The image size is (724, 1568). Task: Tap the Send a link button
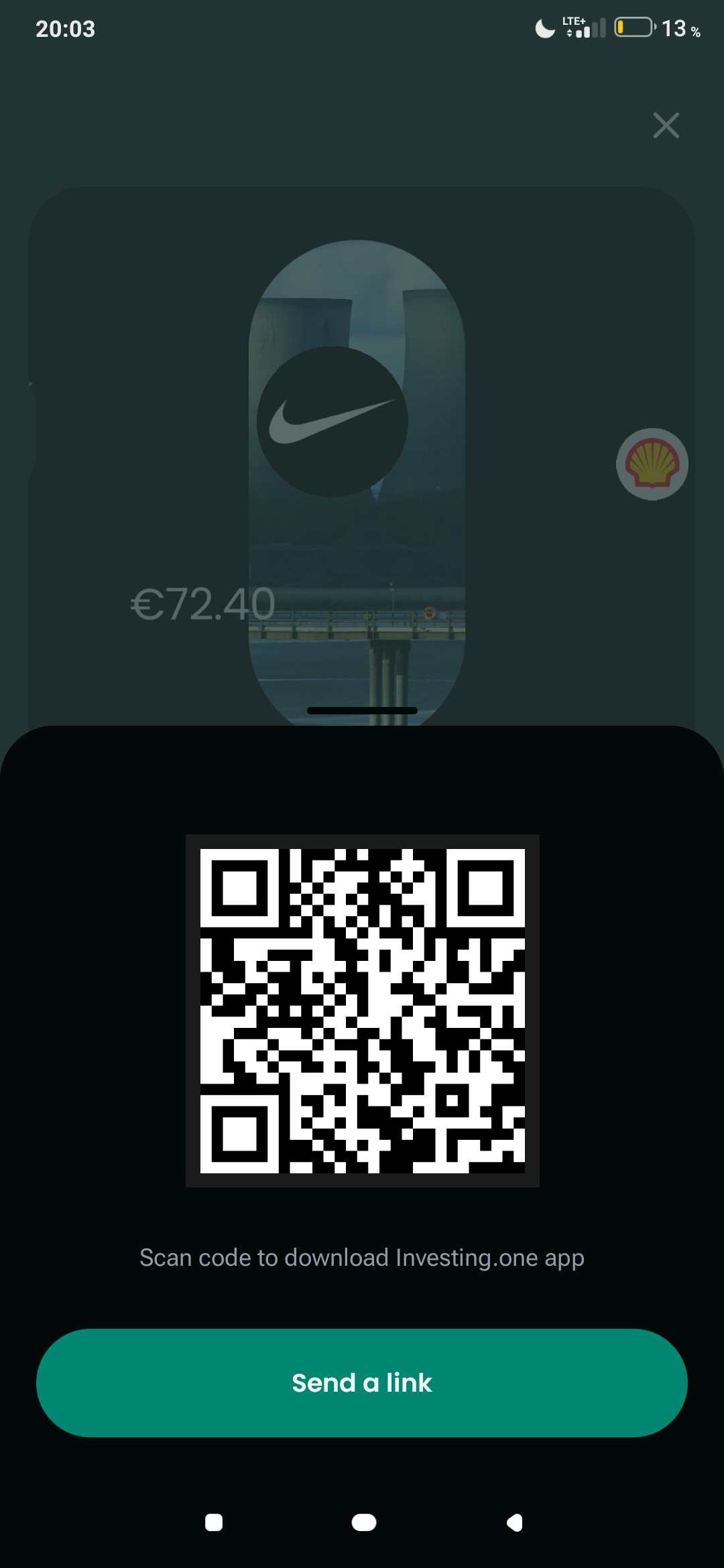pos(362,1382)
